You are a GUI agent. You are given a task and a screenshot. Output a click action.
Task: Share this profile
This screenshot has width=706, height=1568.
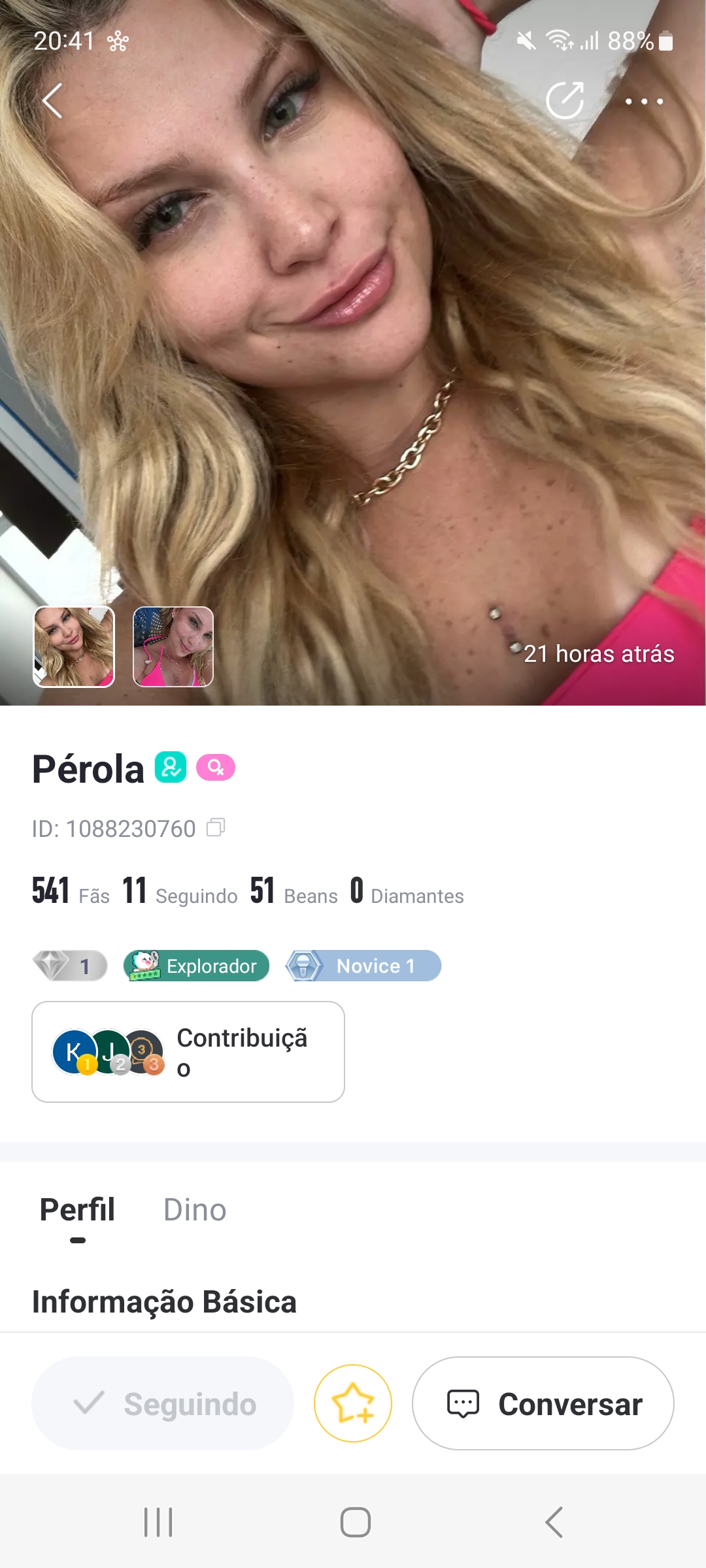coord(565,101)
